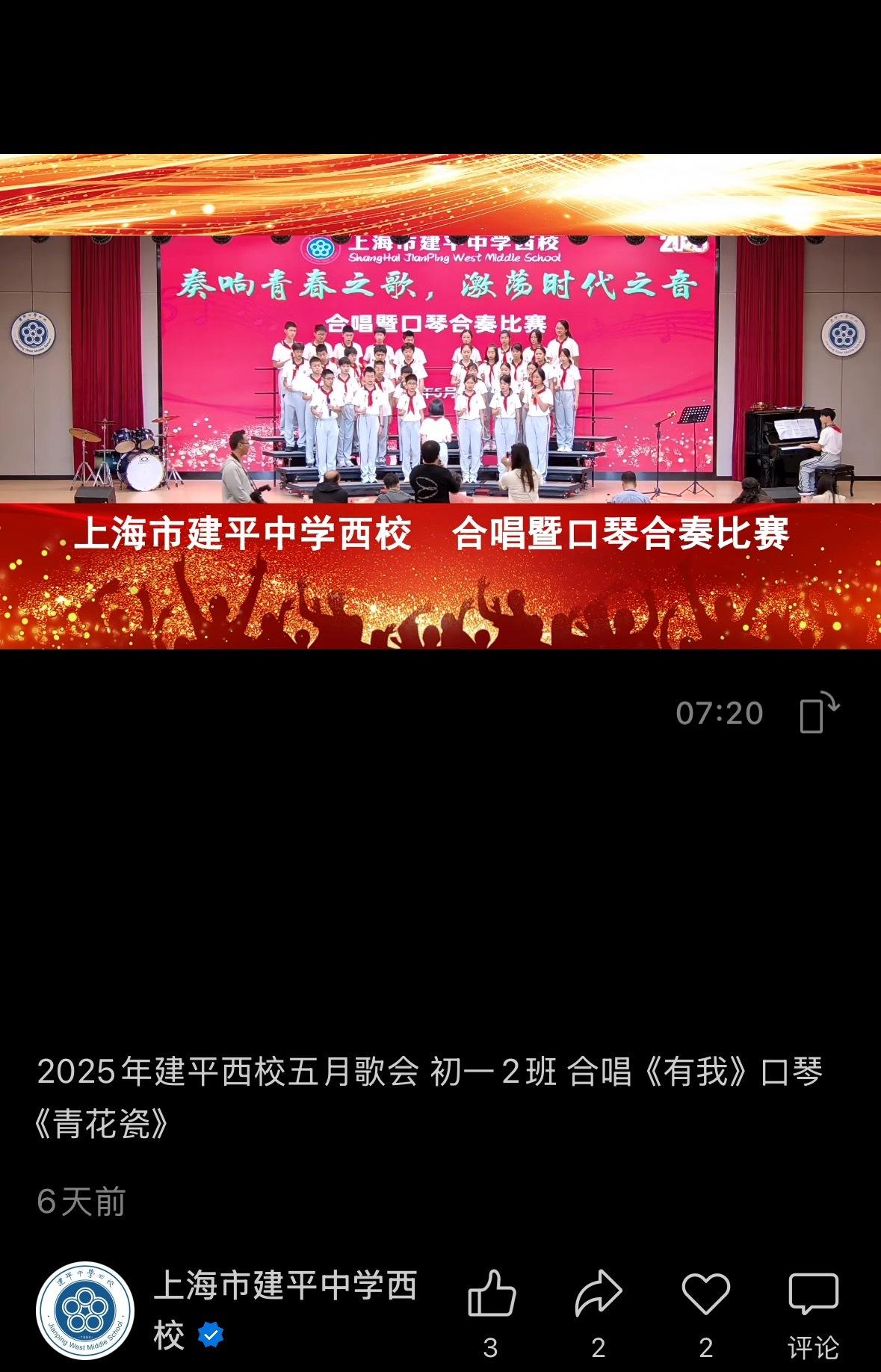
Task: Share the video
Action: 598,1294
